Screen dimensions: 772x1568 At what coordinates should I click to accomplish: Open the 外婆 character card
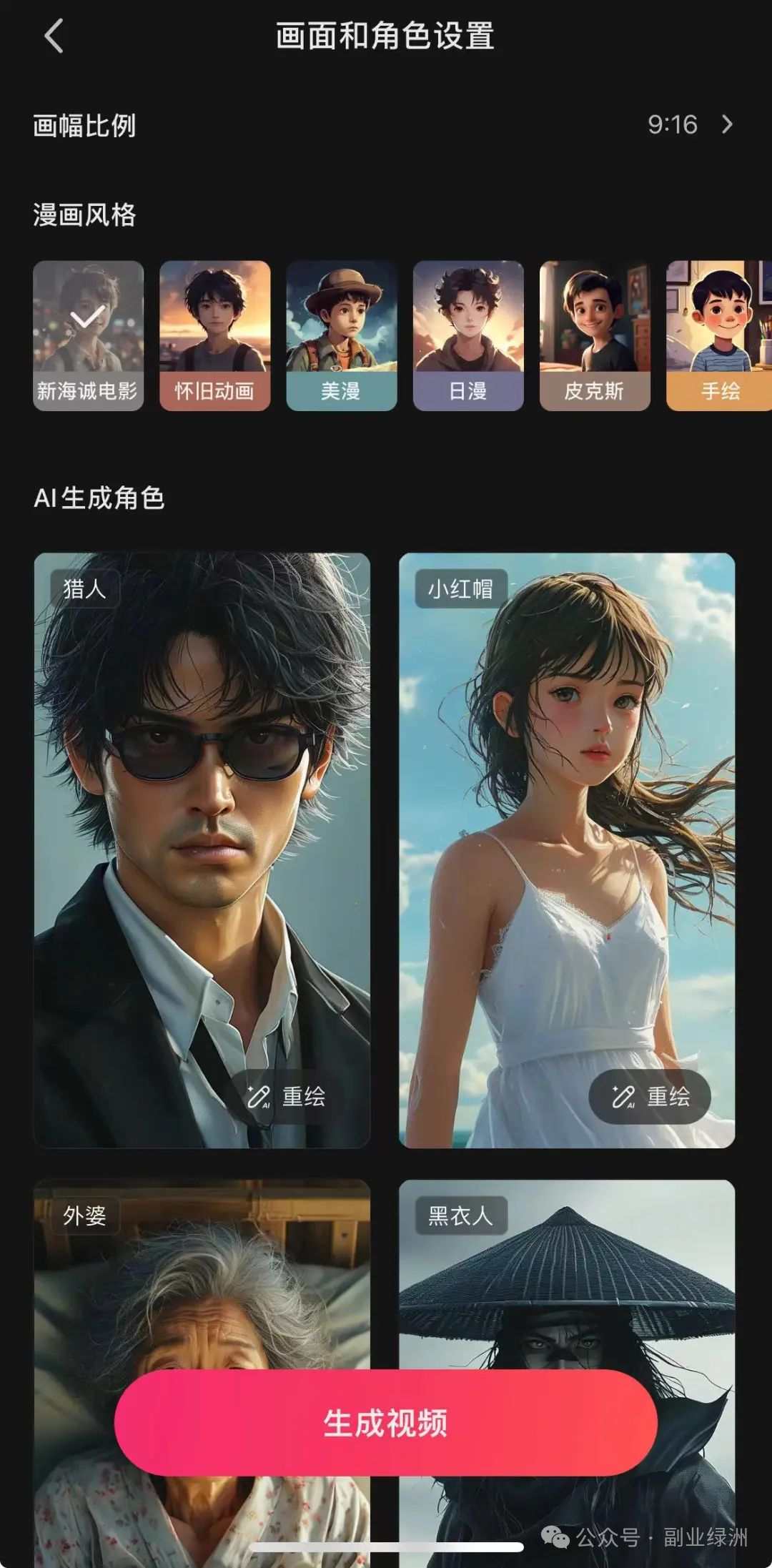click(202, 1287)
